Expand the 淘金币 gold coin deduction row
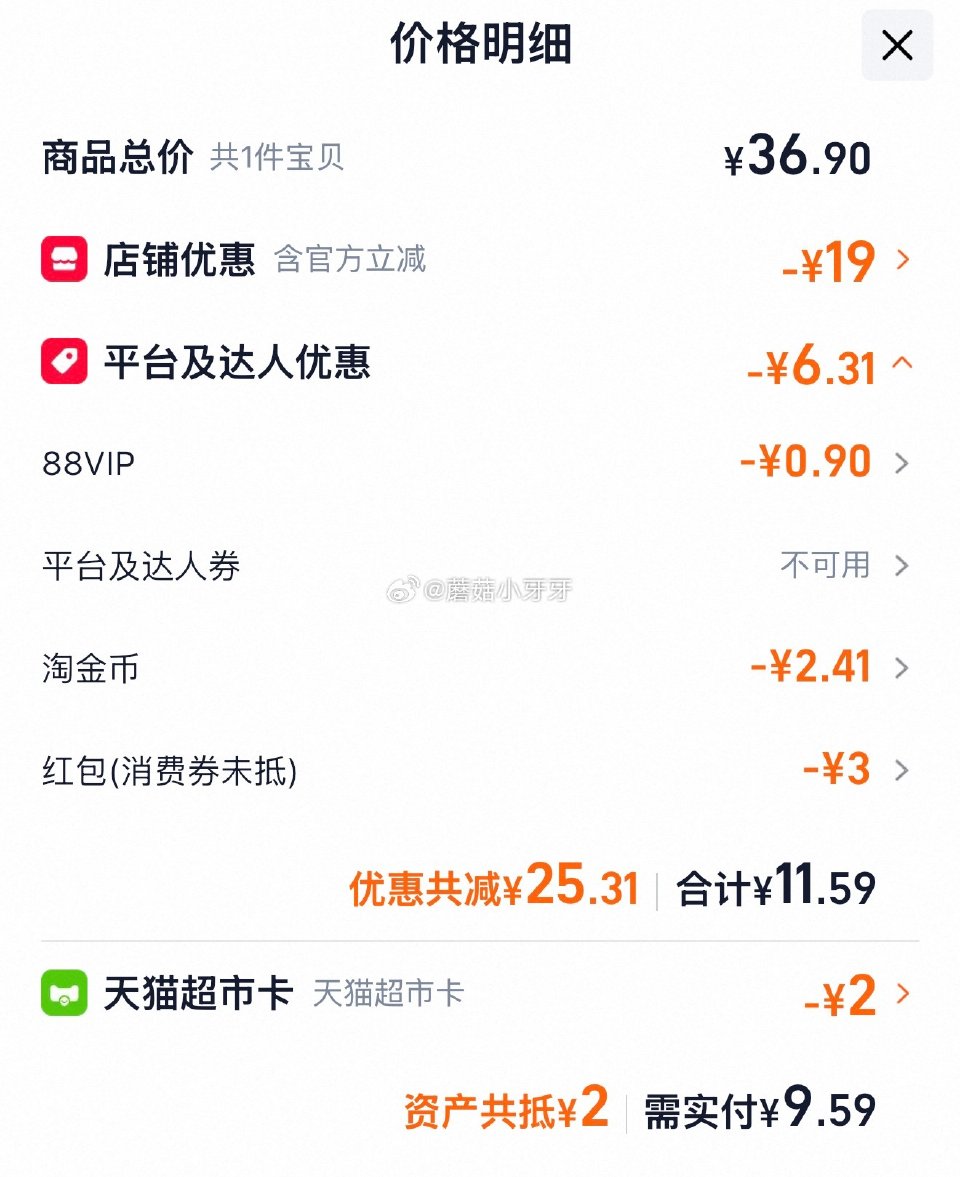The width and height of the screenshot is (960, 1177). coord(903,667)
